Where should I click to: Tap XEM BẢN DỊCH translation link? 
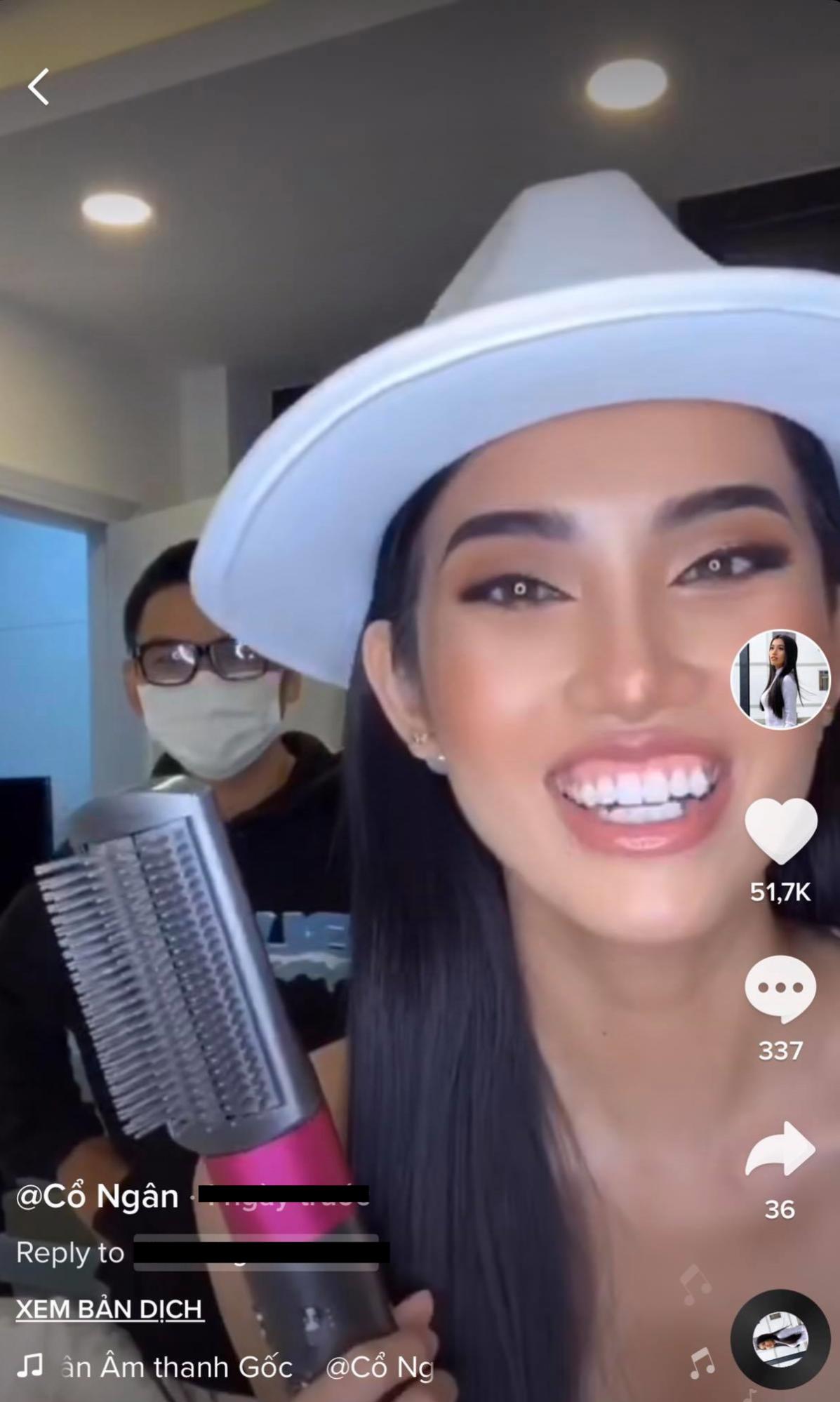(110, 1309)
